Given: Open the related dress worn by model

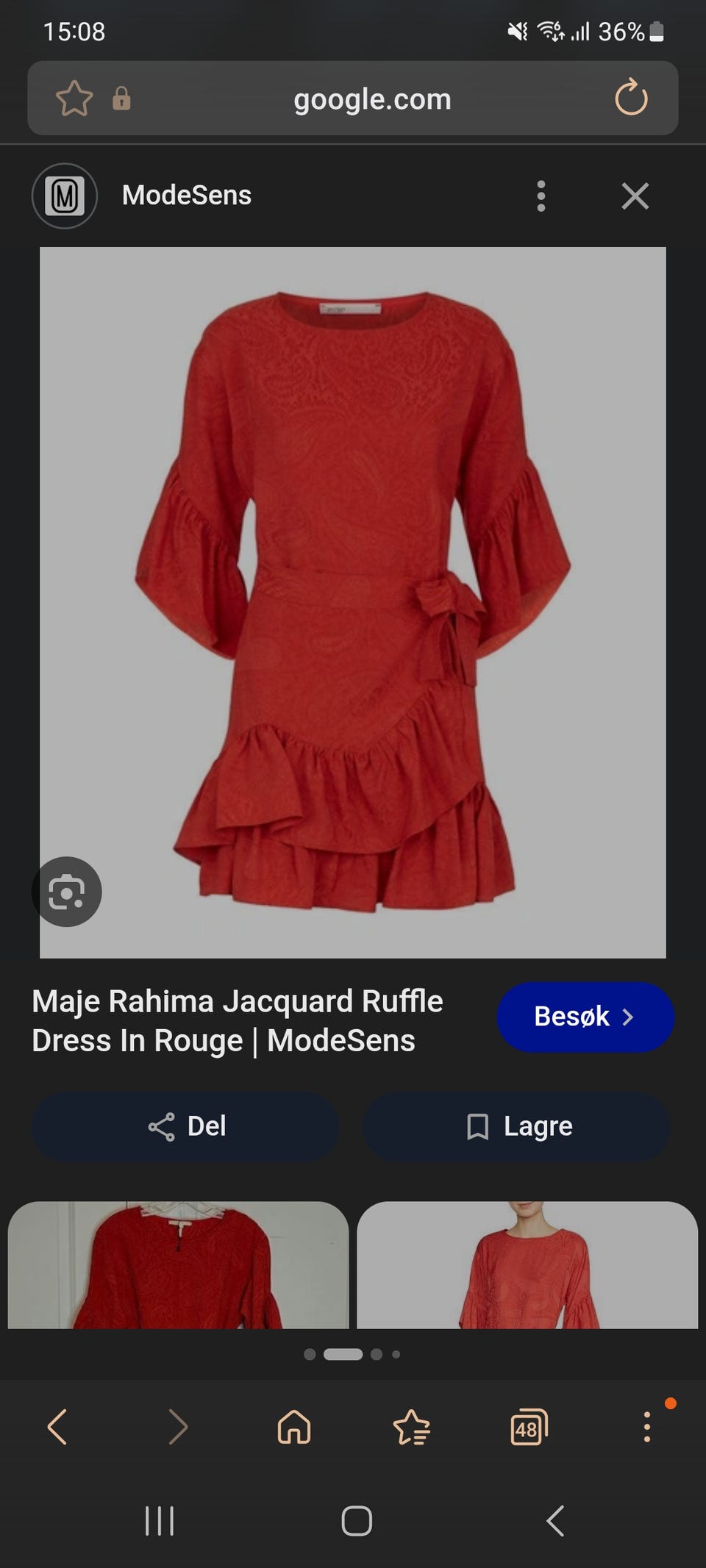Looking at the screenshot, I should point(527,1264).
